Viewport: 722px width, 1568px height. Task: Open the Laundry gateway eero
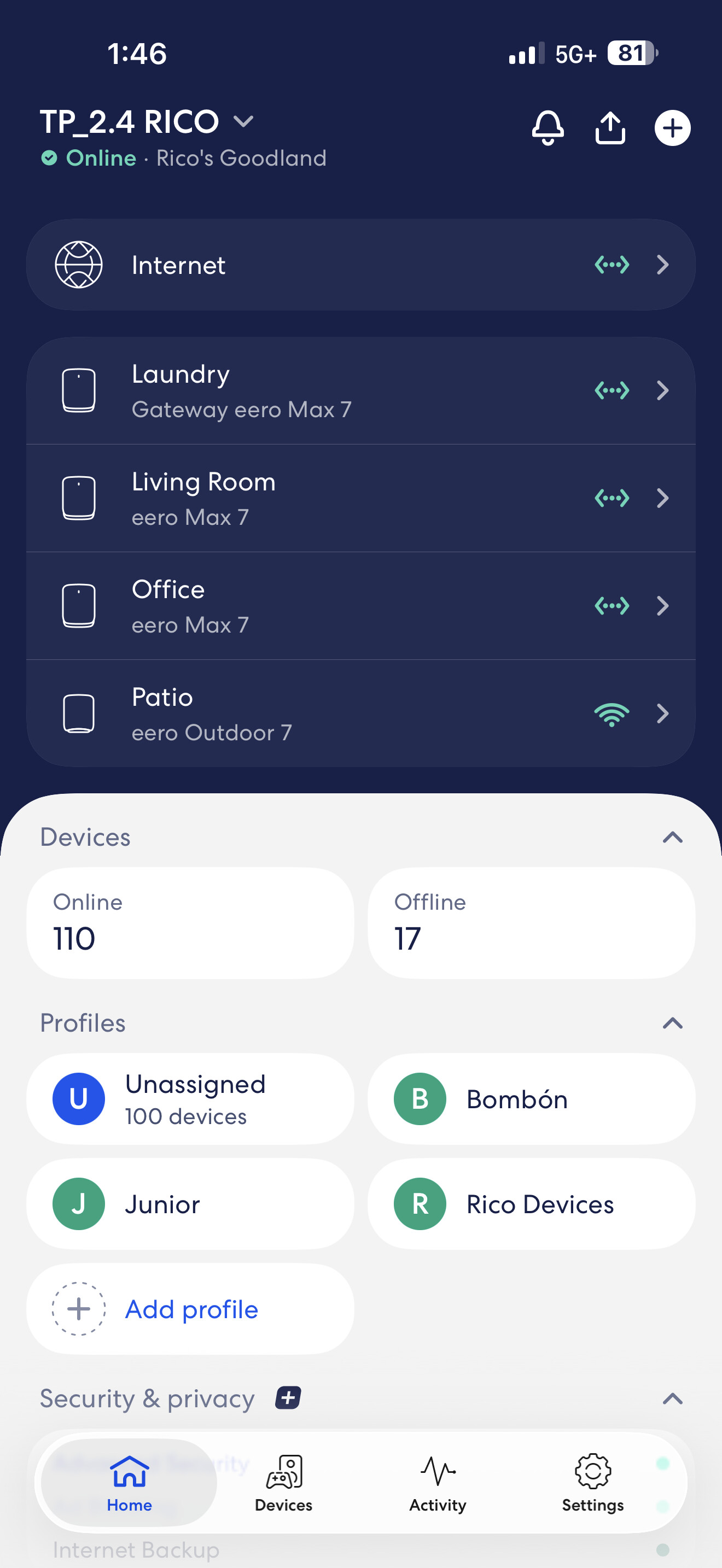[361, 391]
